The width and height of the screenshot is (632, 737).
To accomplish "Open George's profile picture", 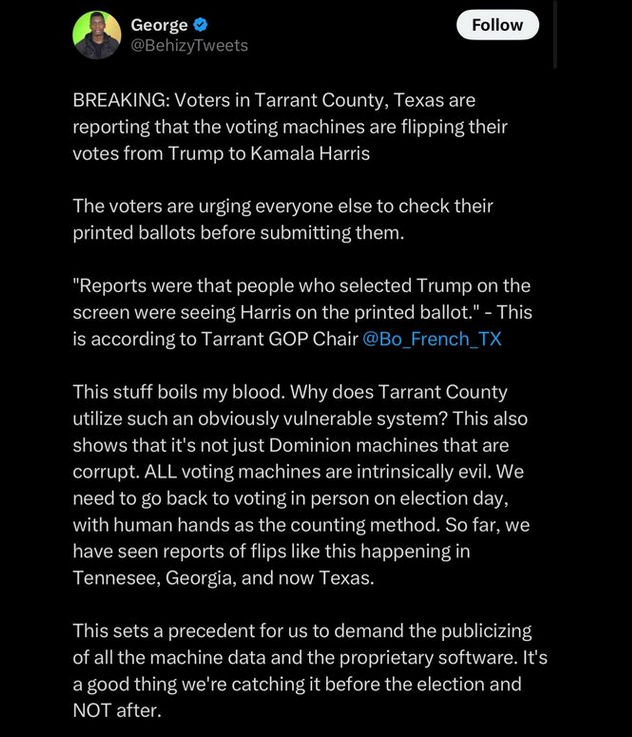I will tap(97, 35).
